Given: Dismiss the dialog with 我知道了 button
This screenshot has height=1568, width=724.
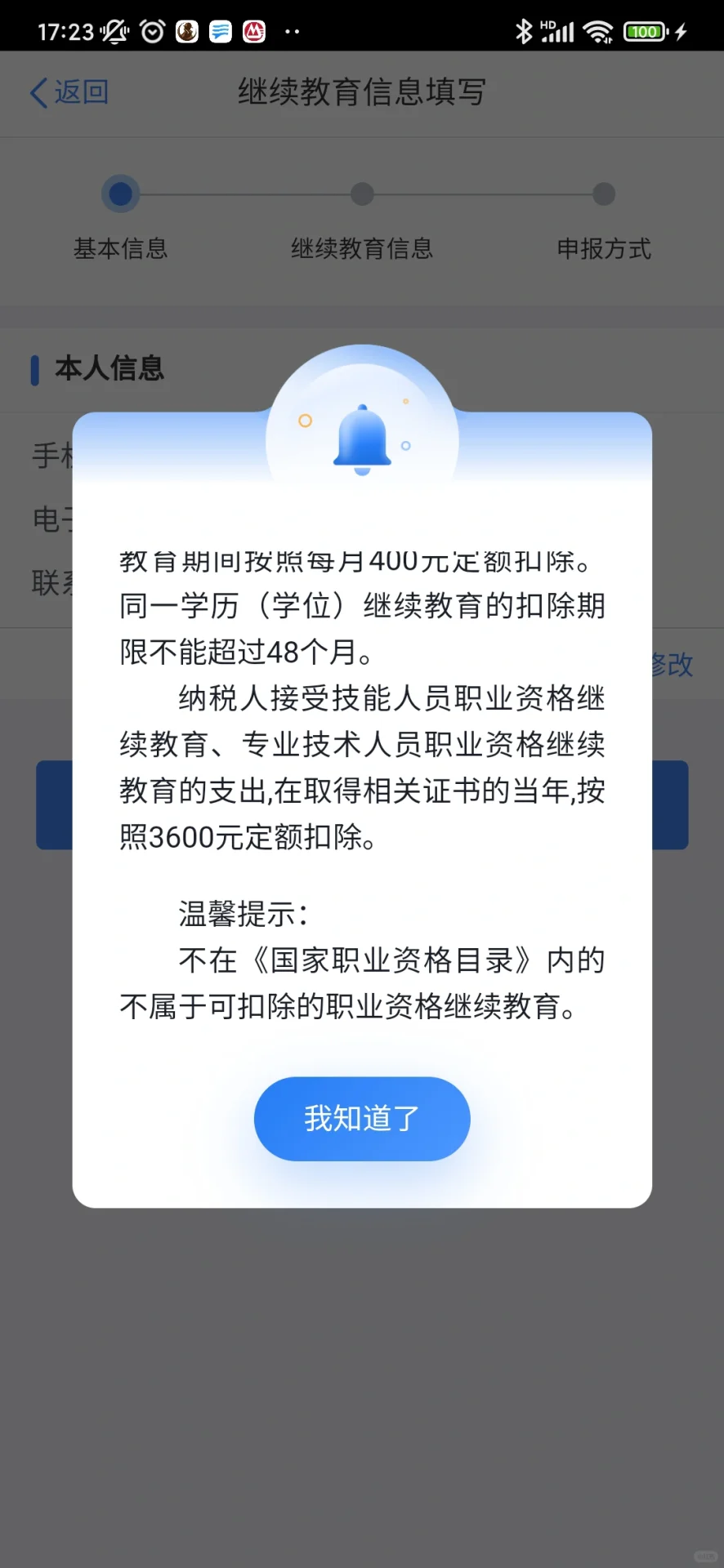Looking at the screenshot, I should [x=362, y=1118].
